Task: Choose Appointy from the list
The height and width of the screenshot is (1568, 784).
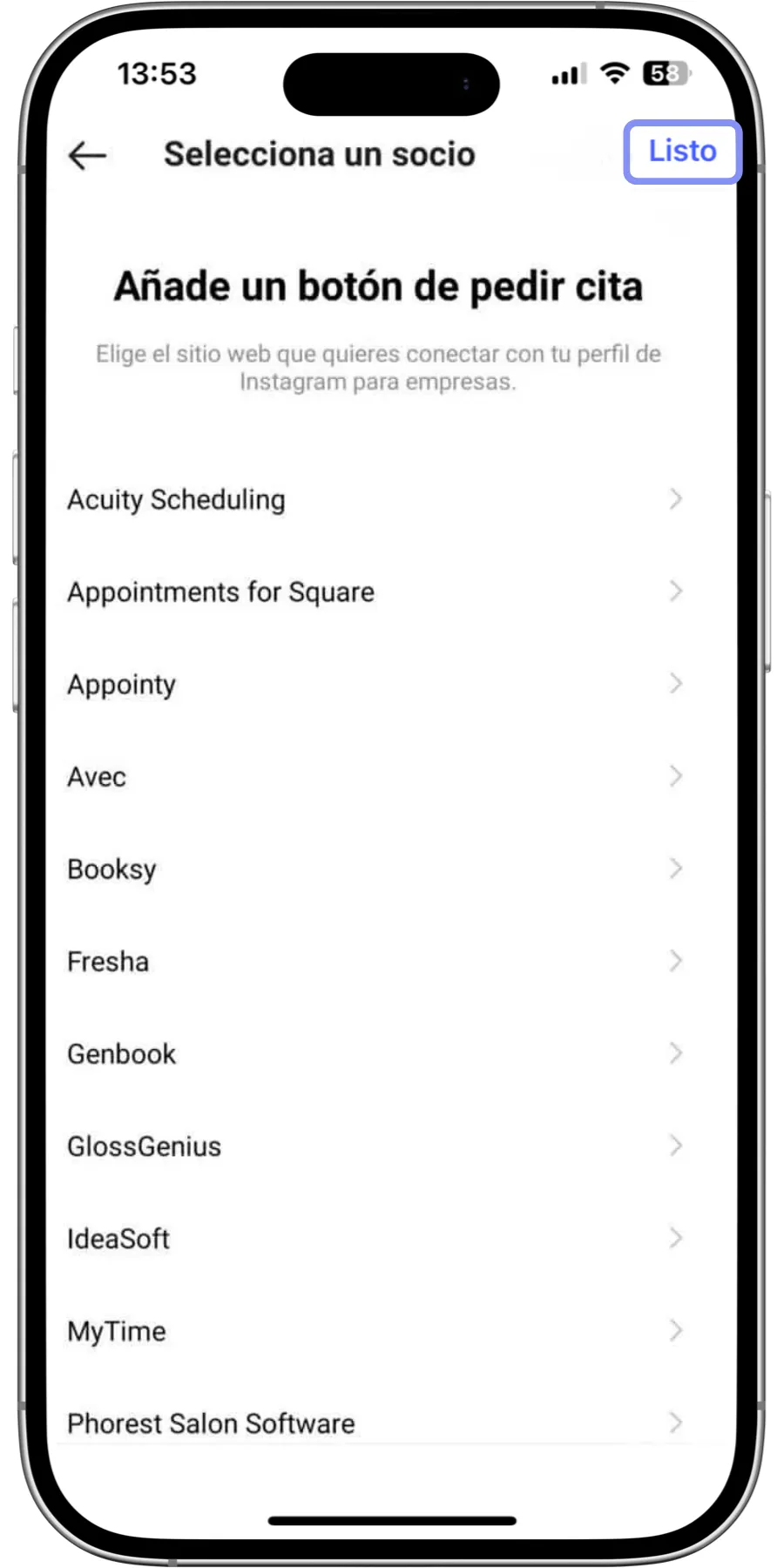Action: 375,685
